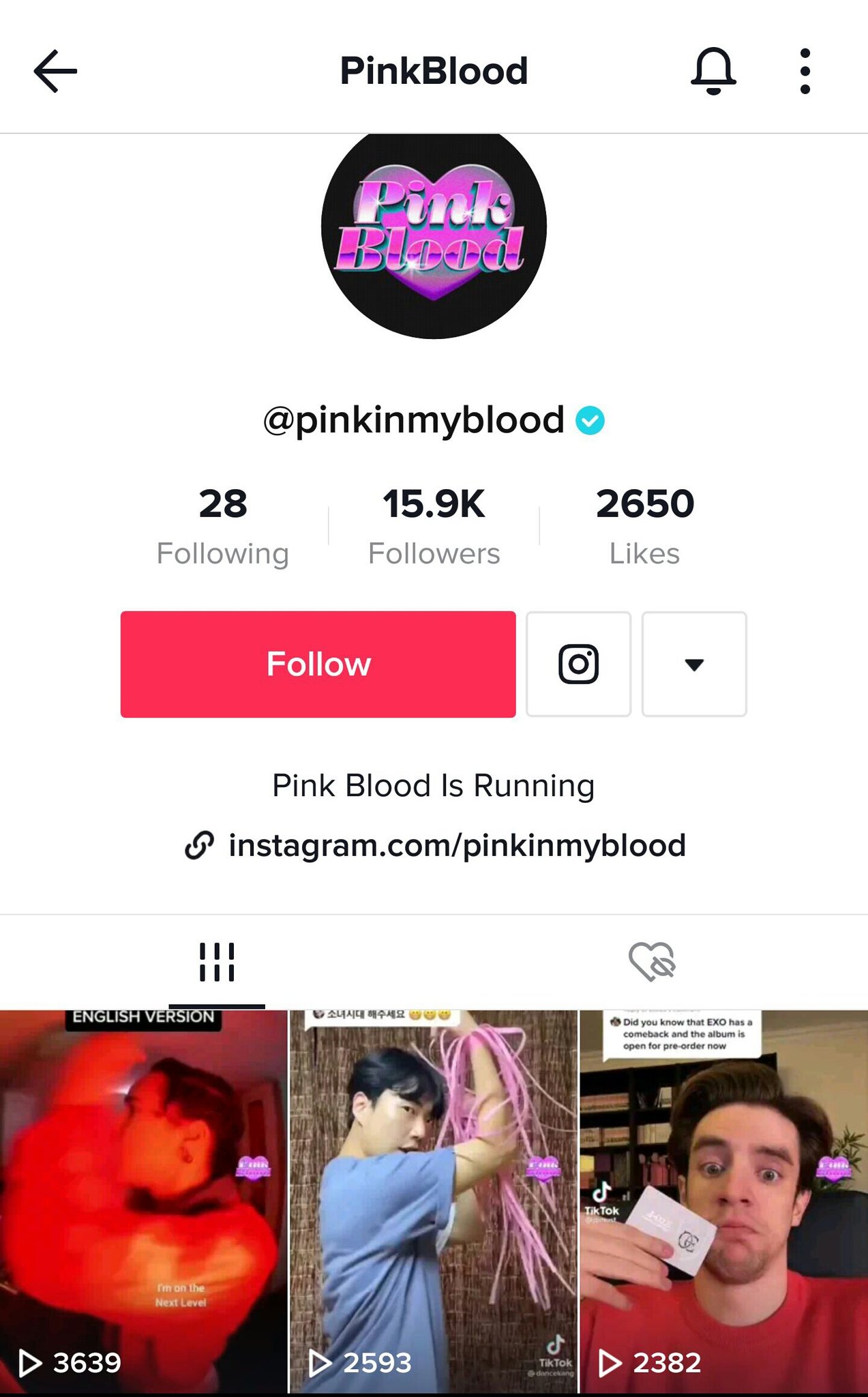This screenshot has width=868, height=1397.
Task: View the PinkBlood profile picture
Action: (x=434, y=232)
